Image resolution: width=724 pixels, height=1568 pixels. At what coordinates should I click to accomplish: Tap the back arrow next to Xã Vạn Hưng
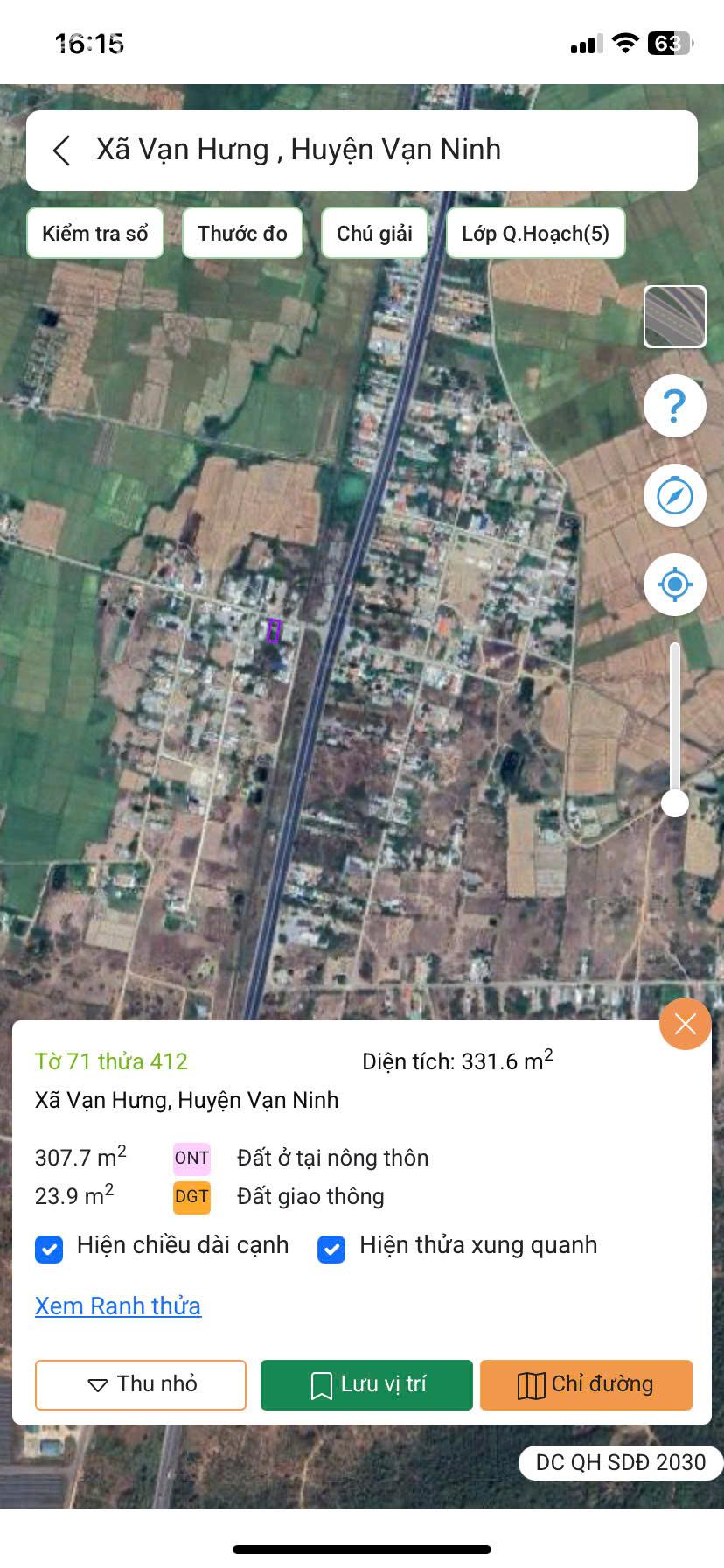coord(60,150)
